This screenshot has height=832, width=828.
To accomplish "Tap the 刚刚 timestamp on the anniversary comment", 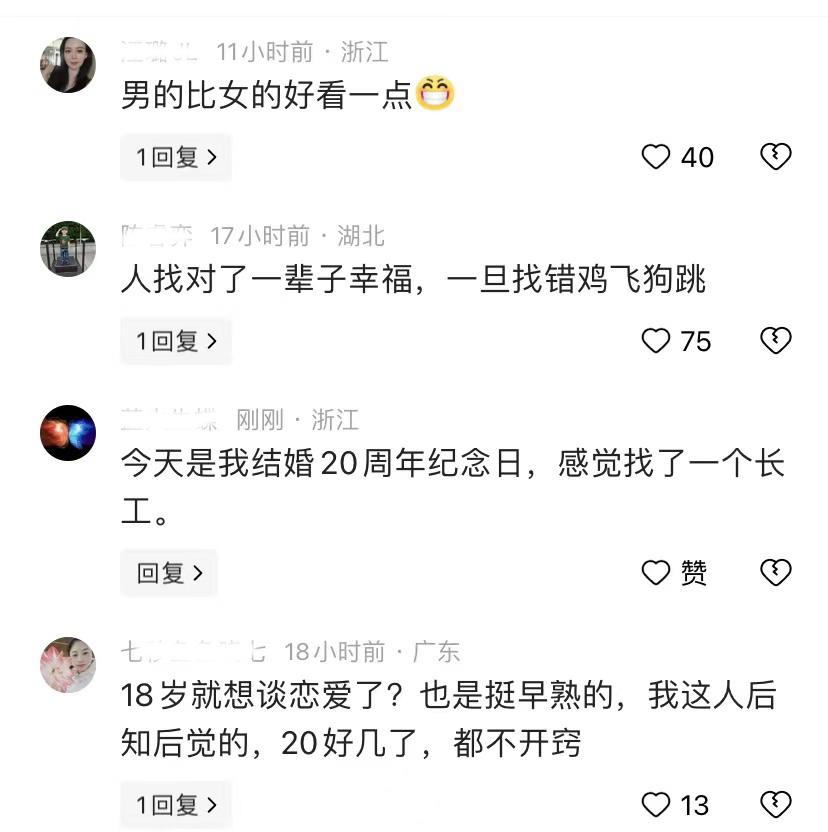I will pyautogui.click(x=252, y=421).
